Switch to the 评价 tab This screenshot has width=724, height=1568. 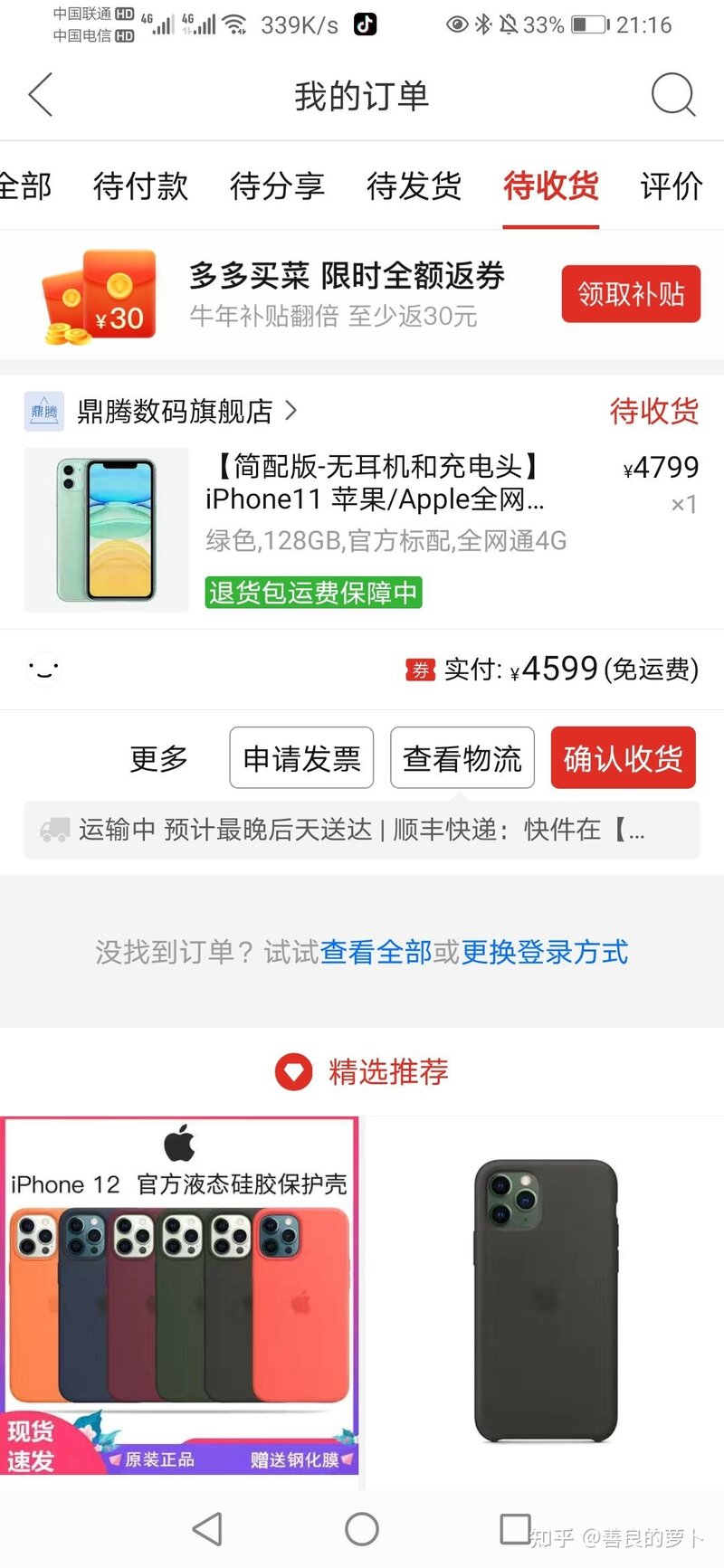(x=671, y=185)
